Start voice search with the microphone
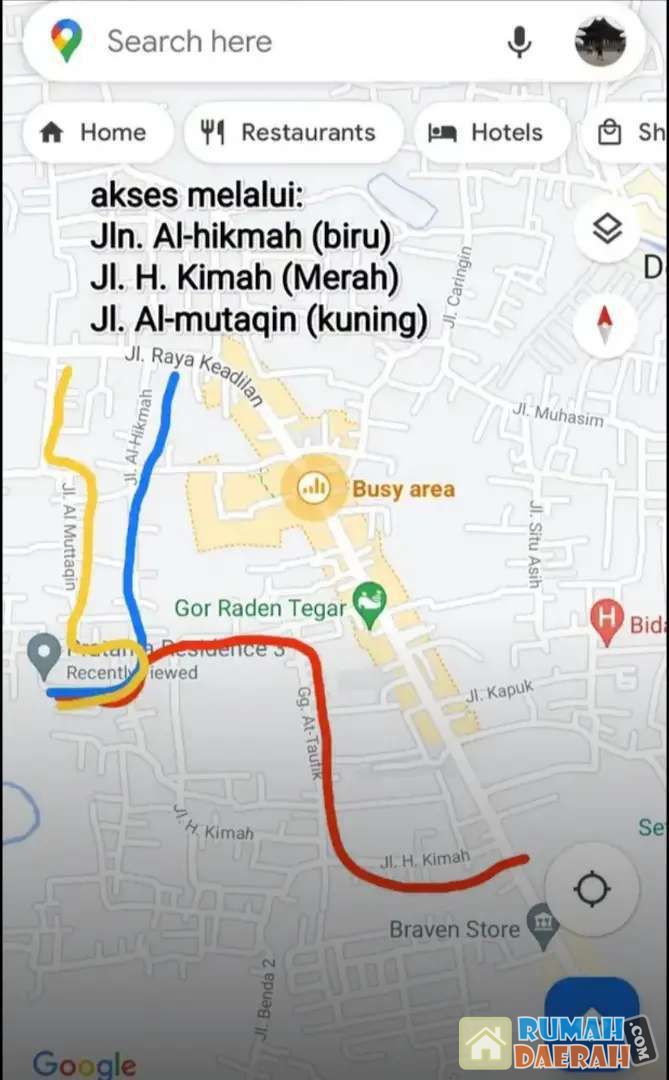This screenshot has height=1080, width=669. coord(519,42)
